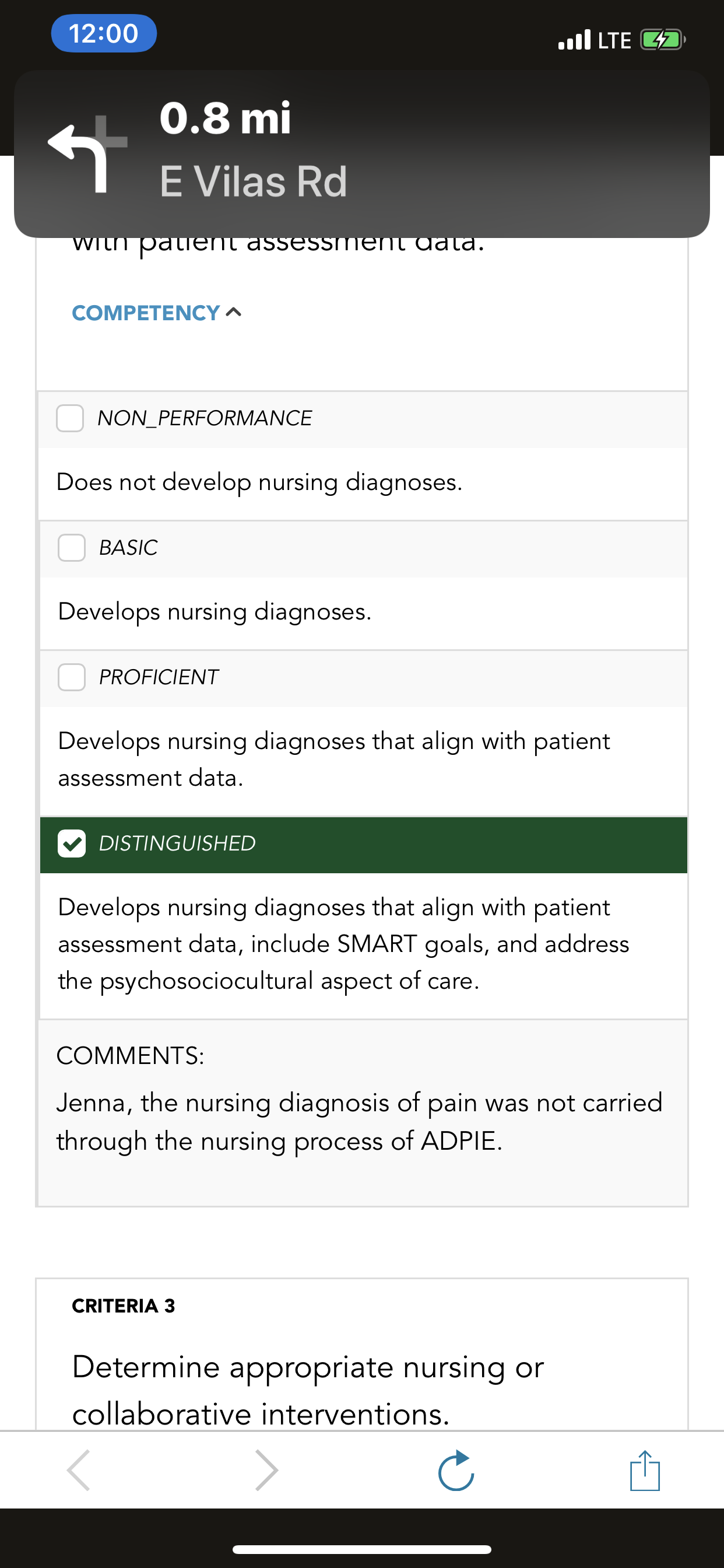The width and height of the screenshot is (724, 1568).
Task: Check the NON_PERFORMANCE checkbox
Action: (70, 418)
